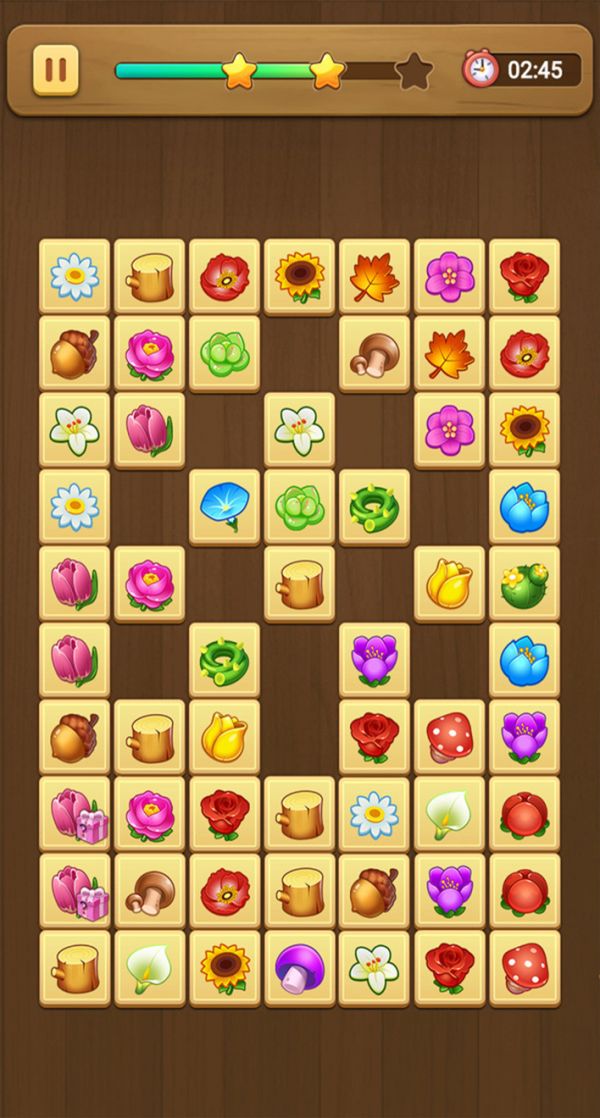Pick the green cactus tile
This screenshot has width=600, height=1118.
524,584
